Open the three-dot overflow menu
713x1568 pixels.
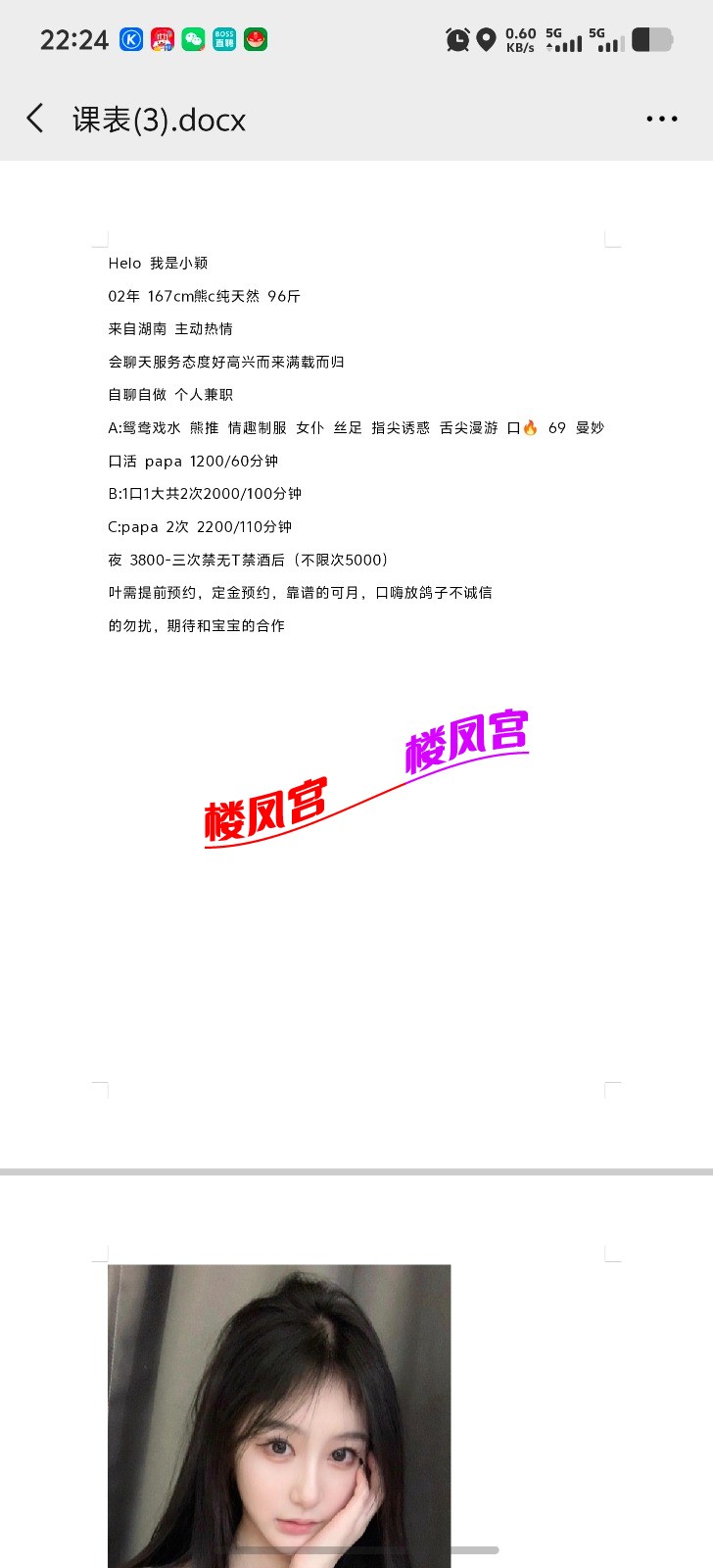(x=661, y=119)
